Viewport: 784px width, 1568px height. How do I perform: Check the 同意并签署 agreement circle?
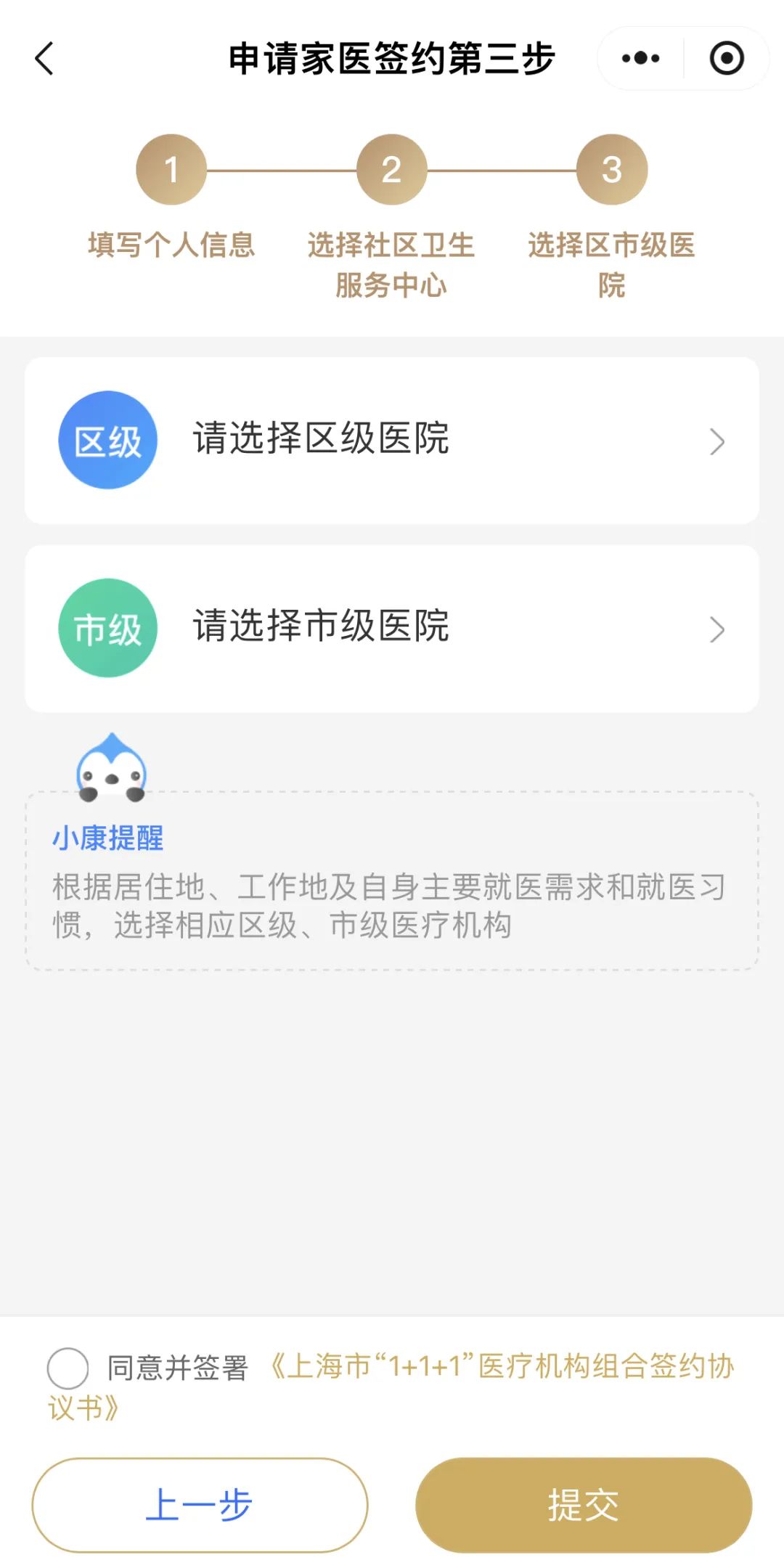click(68, 1368)
